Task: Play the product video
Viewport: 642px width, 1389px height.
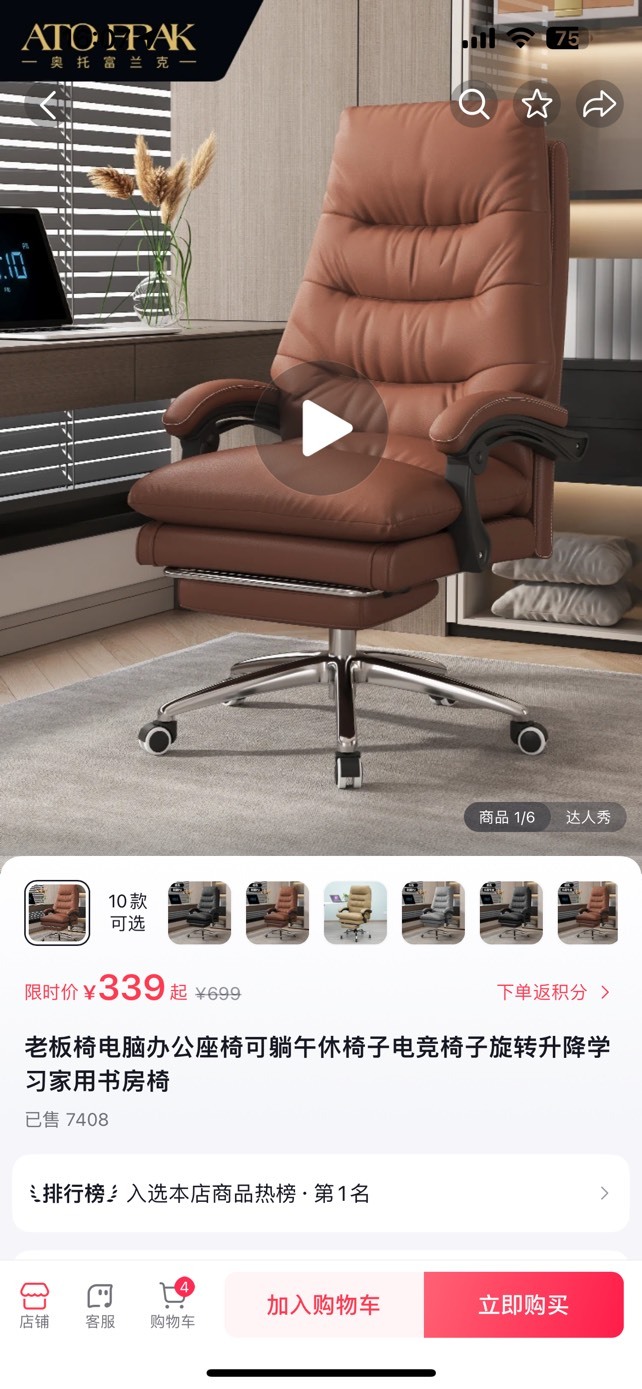Action: click(x=321, y=428)
